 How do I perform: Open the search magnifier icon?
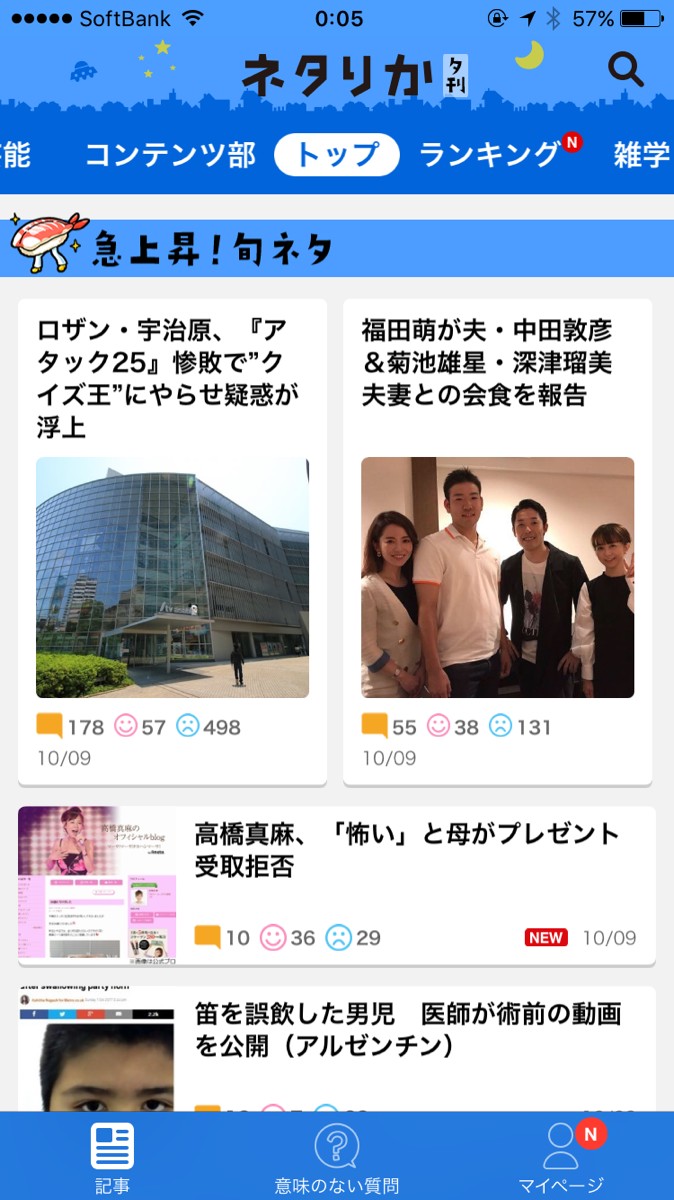coord(625,70)
